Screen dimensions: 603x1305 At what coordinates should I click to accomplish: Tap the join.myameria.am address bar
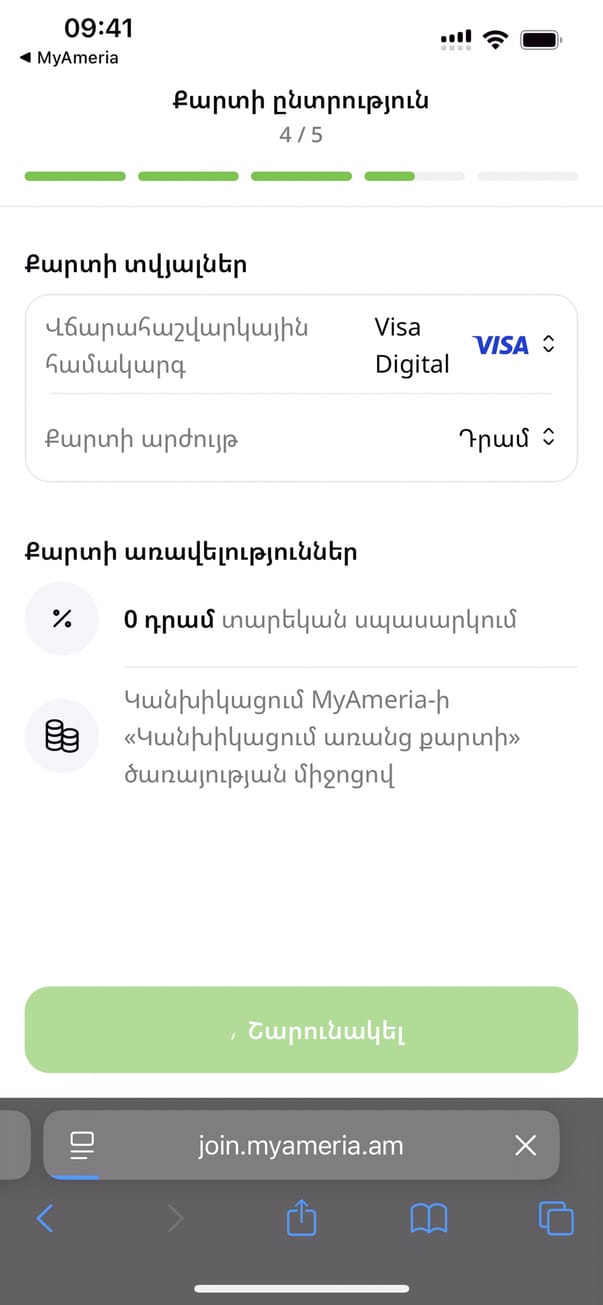click(301, 1146)
